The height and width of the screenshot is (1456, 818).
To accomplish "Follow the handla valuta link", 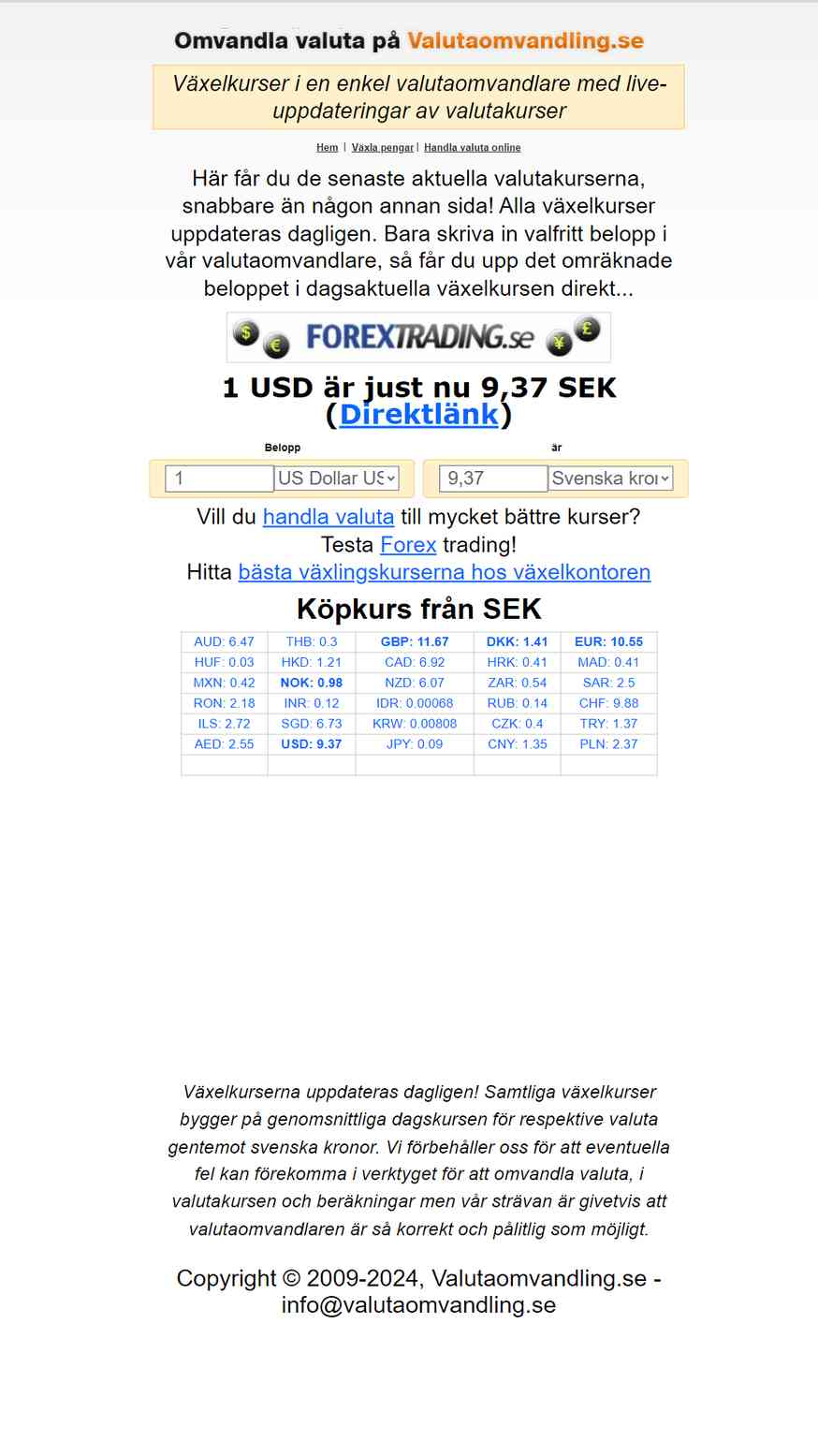I will click(x=329, y=517).
